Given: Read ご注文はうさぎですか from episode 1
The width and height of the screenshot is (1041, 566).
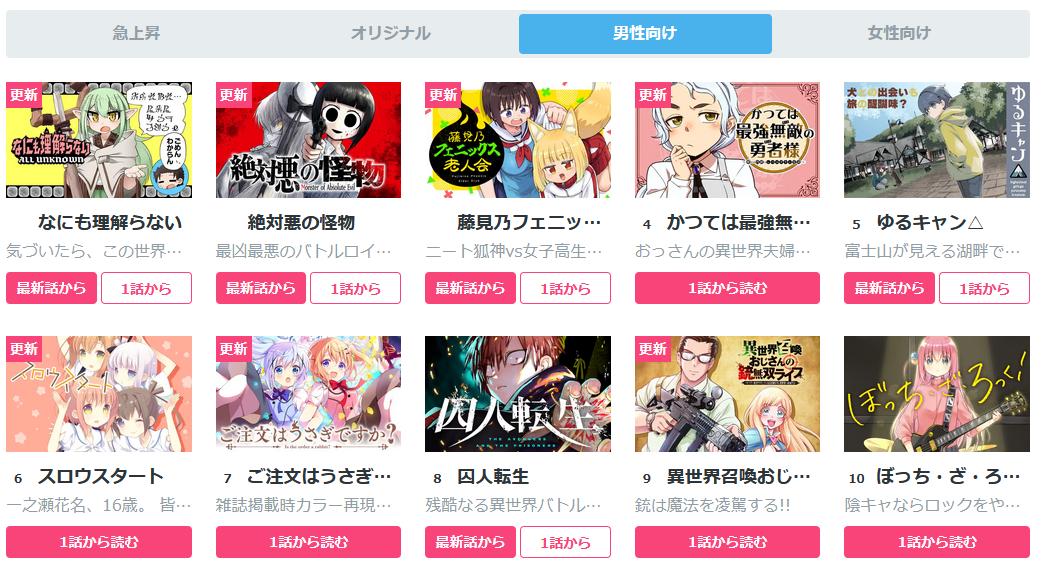Looking at the screenshot, I should point(308,542).
